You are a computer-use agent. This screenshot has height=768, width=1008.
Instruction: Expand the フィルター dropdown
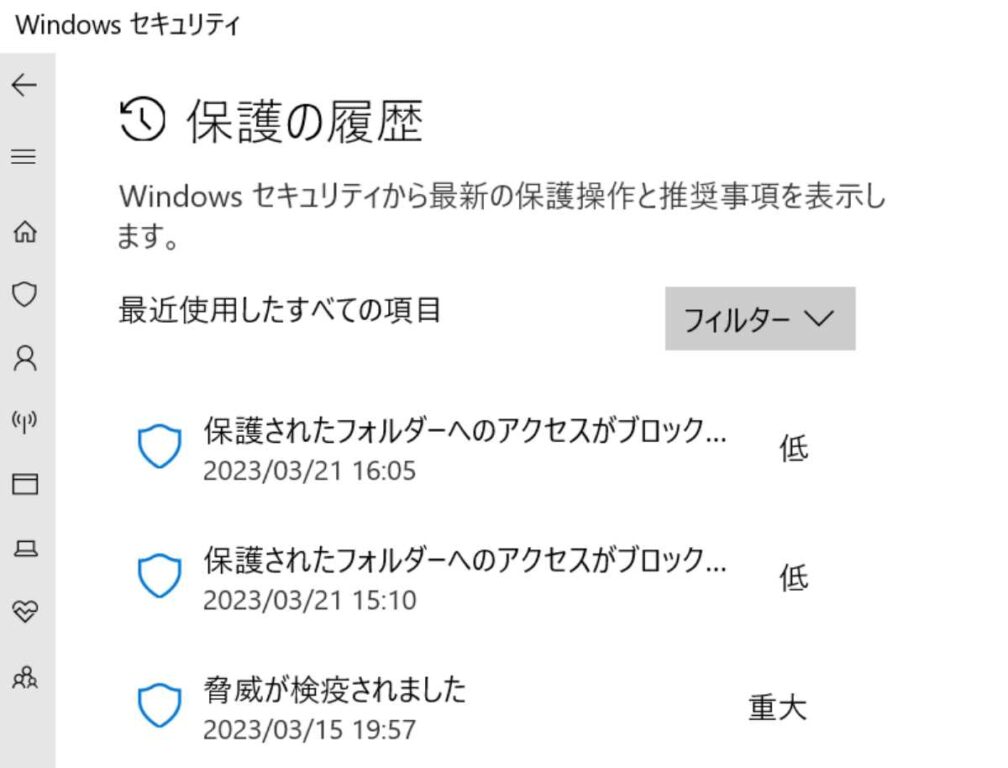pyautogui.click(x=759, y=319)
